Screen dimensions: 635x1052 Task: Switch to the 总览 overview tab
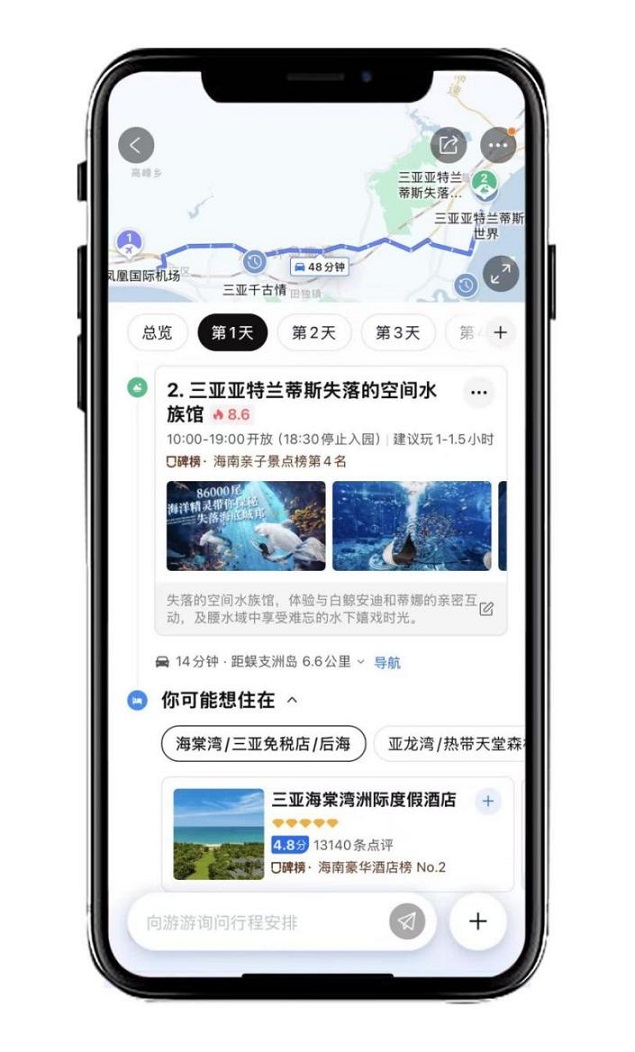(x=157, y=333)
